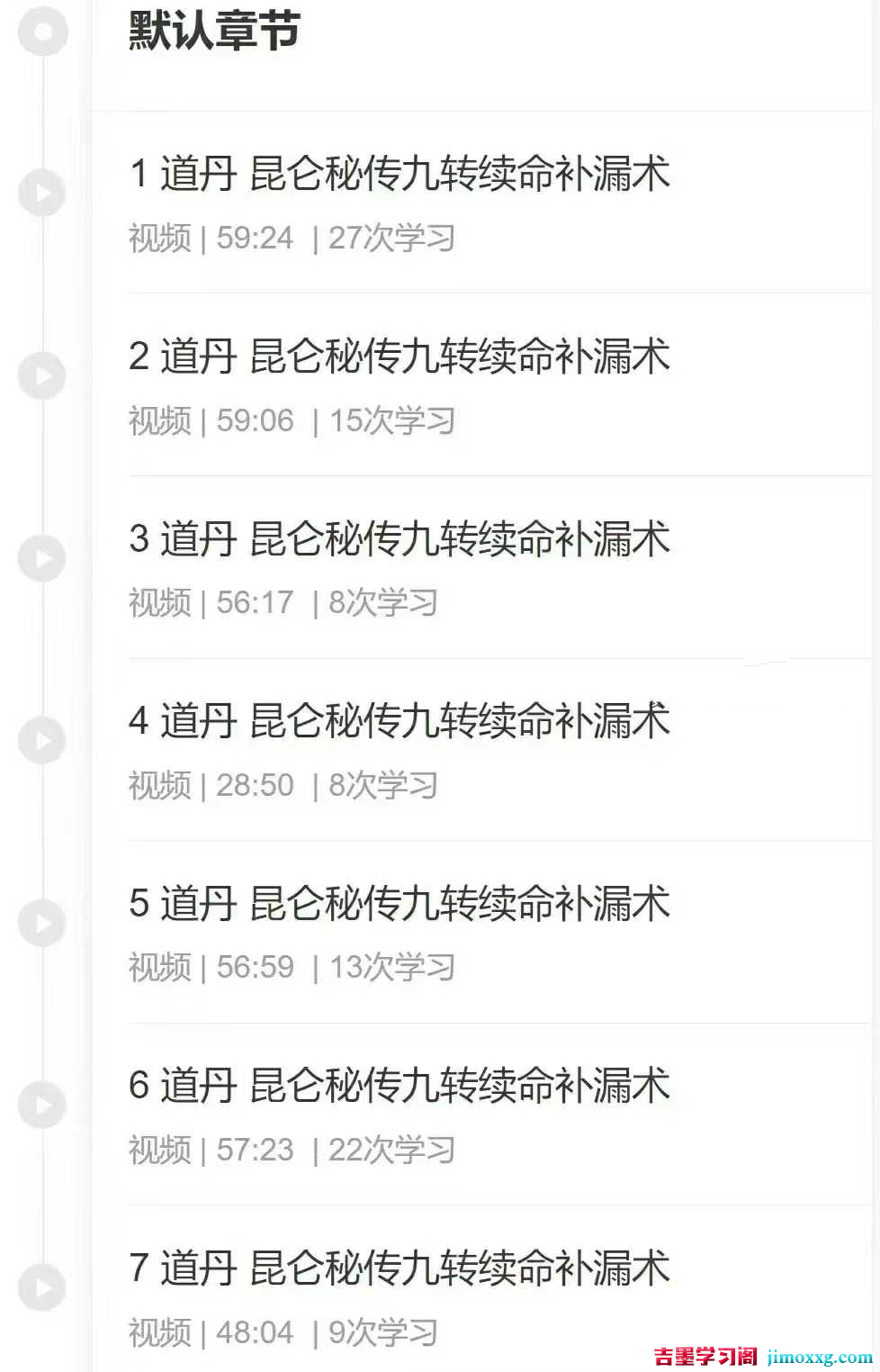The image size is (880, 1372).
Task: Play lesson 7 video lasting 48:04
Action: pos(400,1268)
